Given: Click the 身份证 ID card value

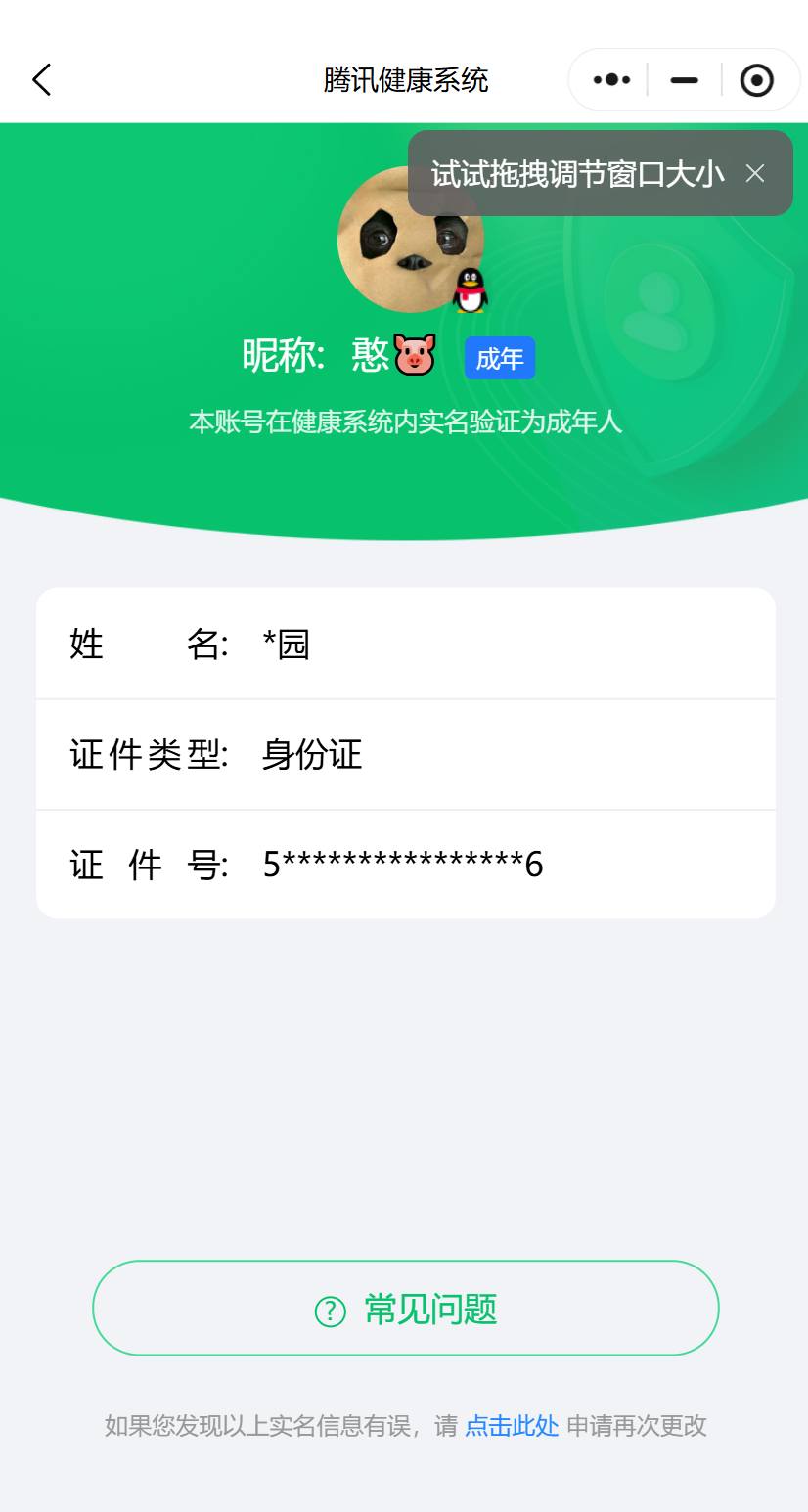Looking at the screenshot, I should point(309,754).
